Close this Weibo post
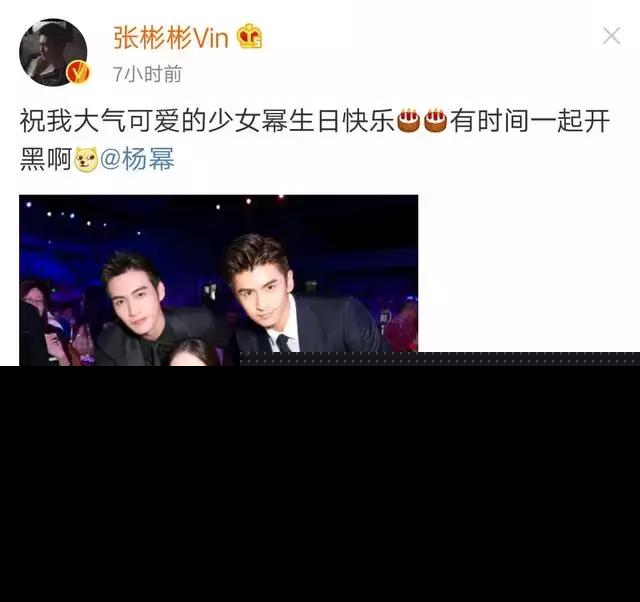 pos(611,36)
